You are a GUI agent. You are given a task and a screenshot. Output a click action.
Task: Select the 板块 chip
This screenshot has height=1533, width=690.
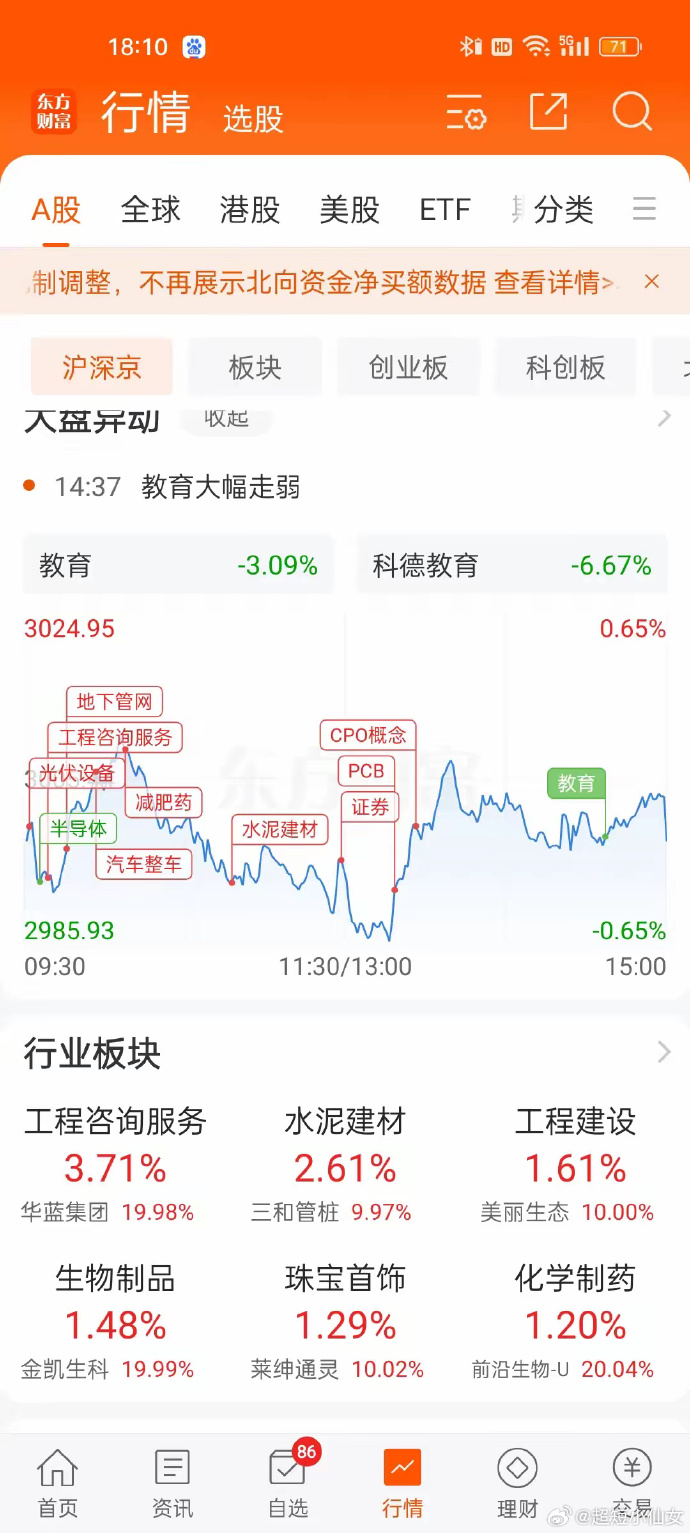click(x=255, y=368)
